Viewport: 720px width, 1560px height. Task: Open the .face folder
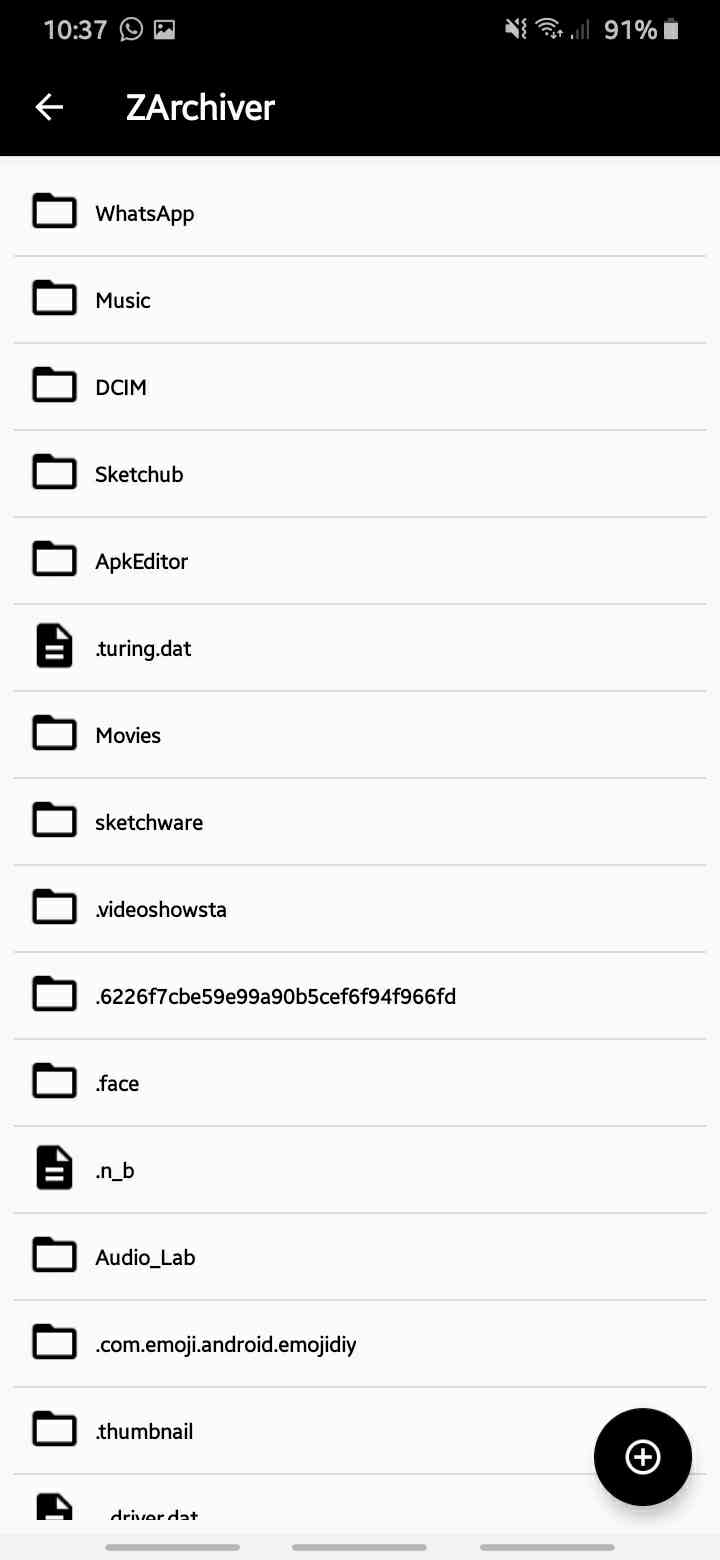360,1083
